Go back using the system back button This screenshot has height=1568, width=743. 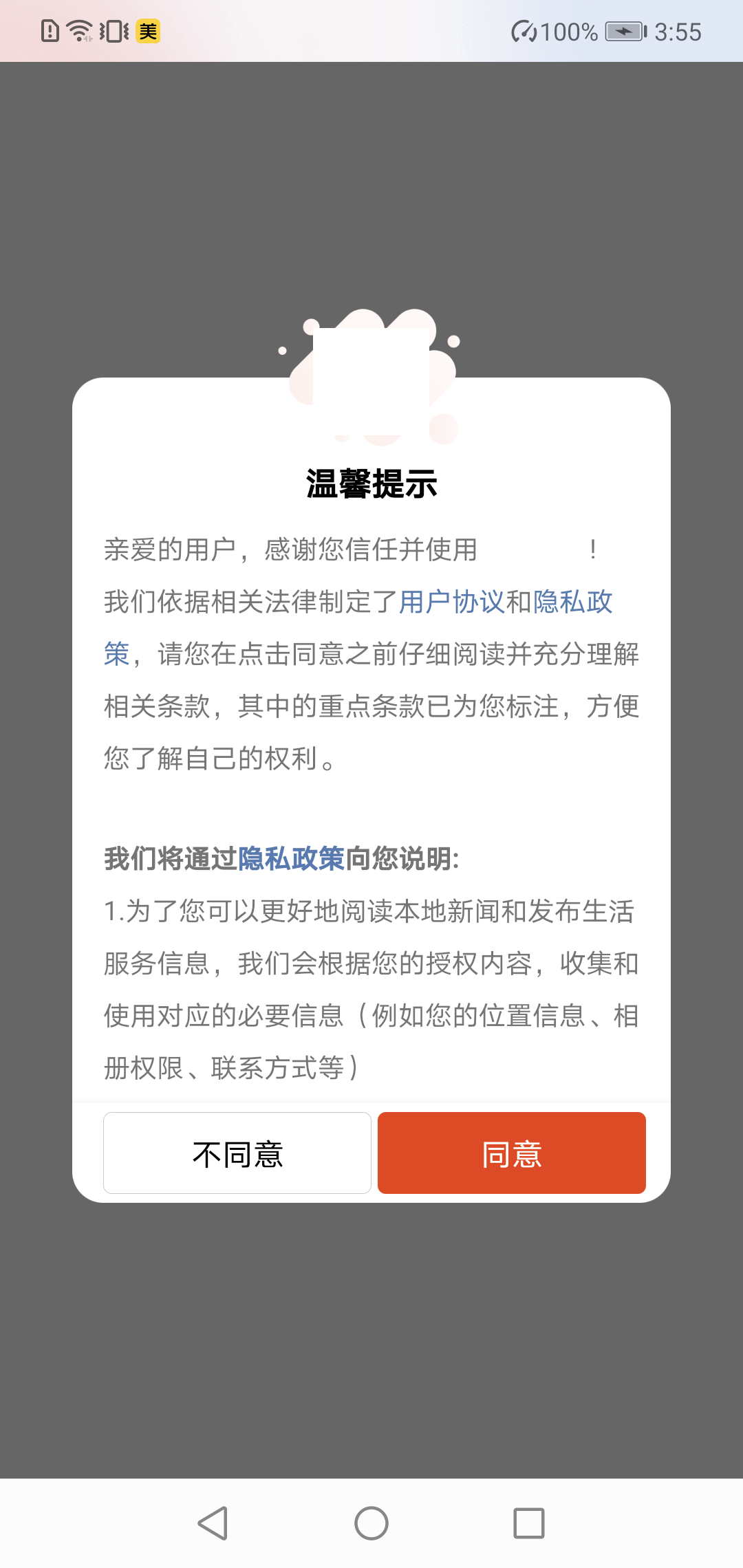[213, 1523]
